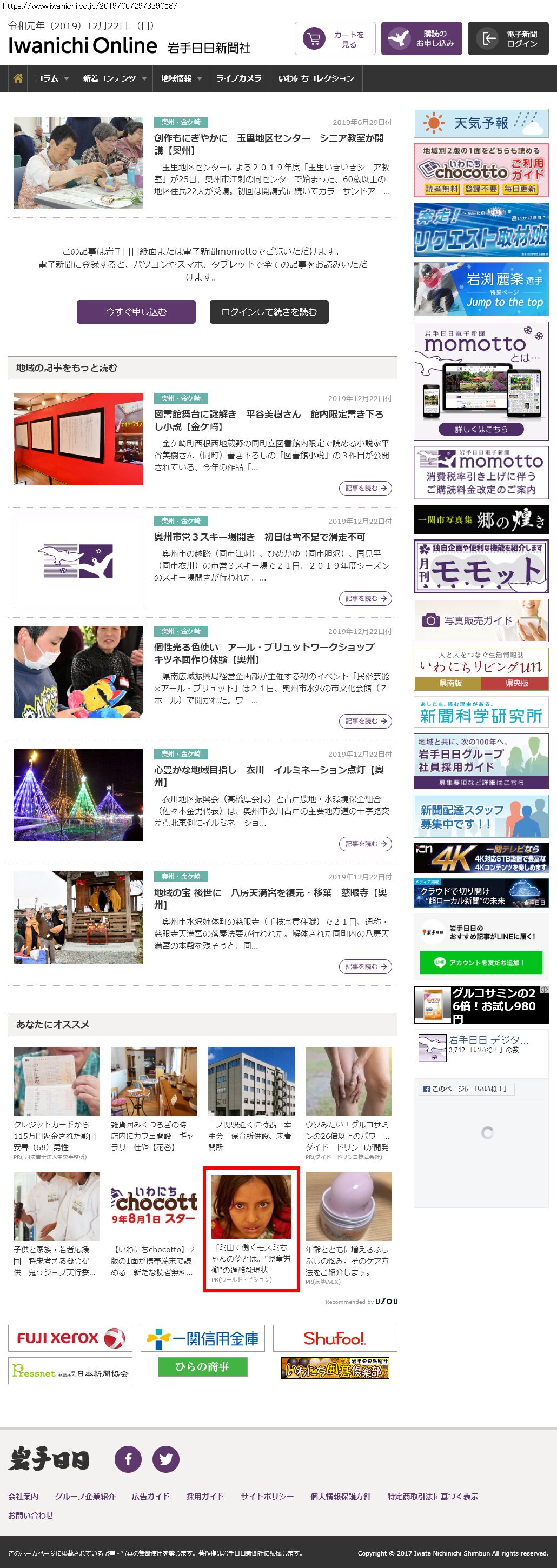Select ログインして続きを読む
The image size is (557, 1568).
tap(269, 312)
